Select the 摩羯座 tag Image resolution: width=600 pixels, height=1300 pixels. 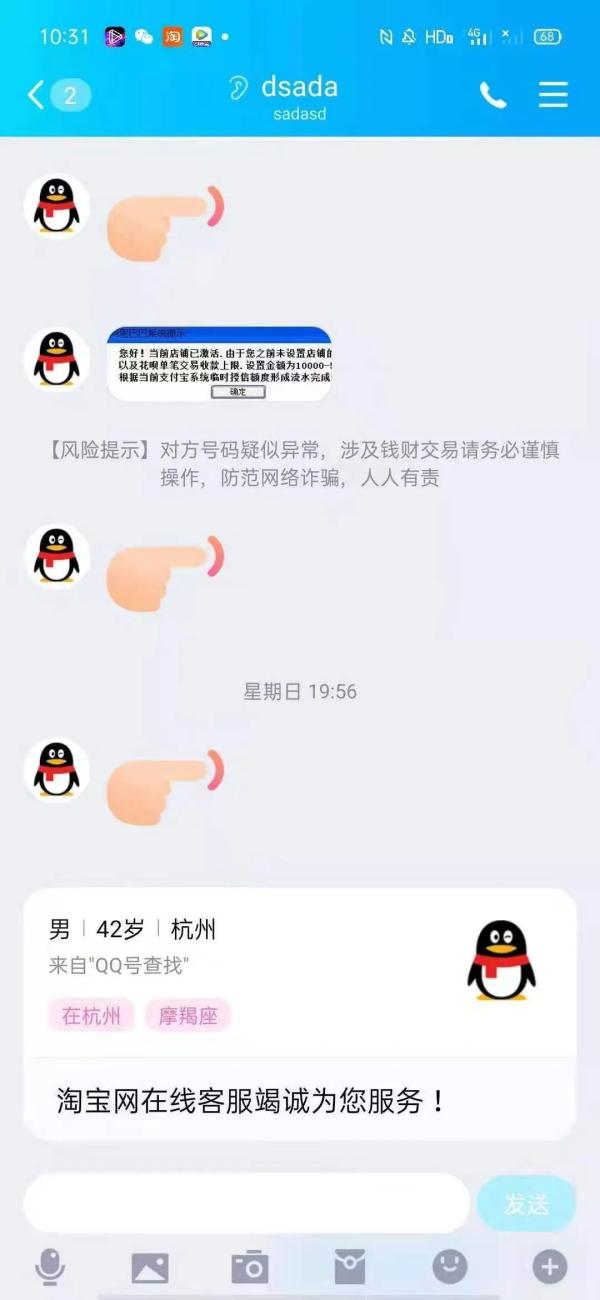pyautogui.click(x=188, y=1016)
